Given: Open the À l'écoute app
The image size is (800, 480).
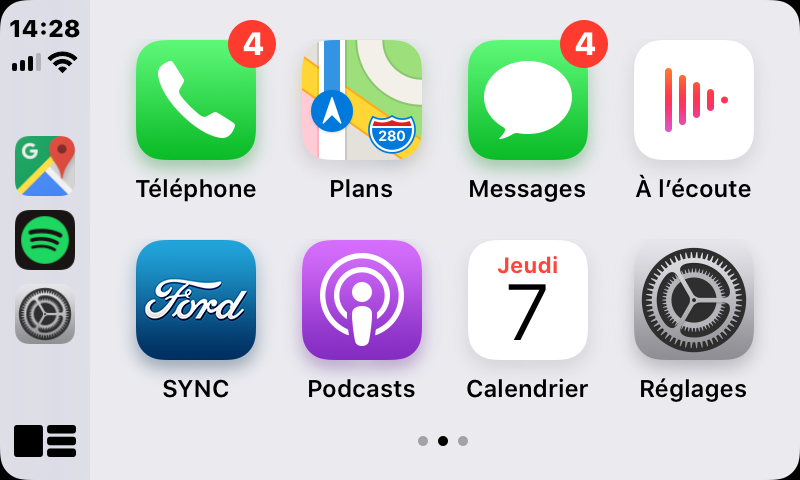Looking at the screenshot, I should 694,100.
